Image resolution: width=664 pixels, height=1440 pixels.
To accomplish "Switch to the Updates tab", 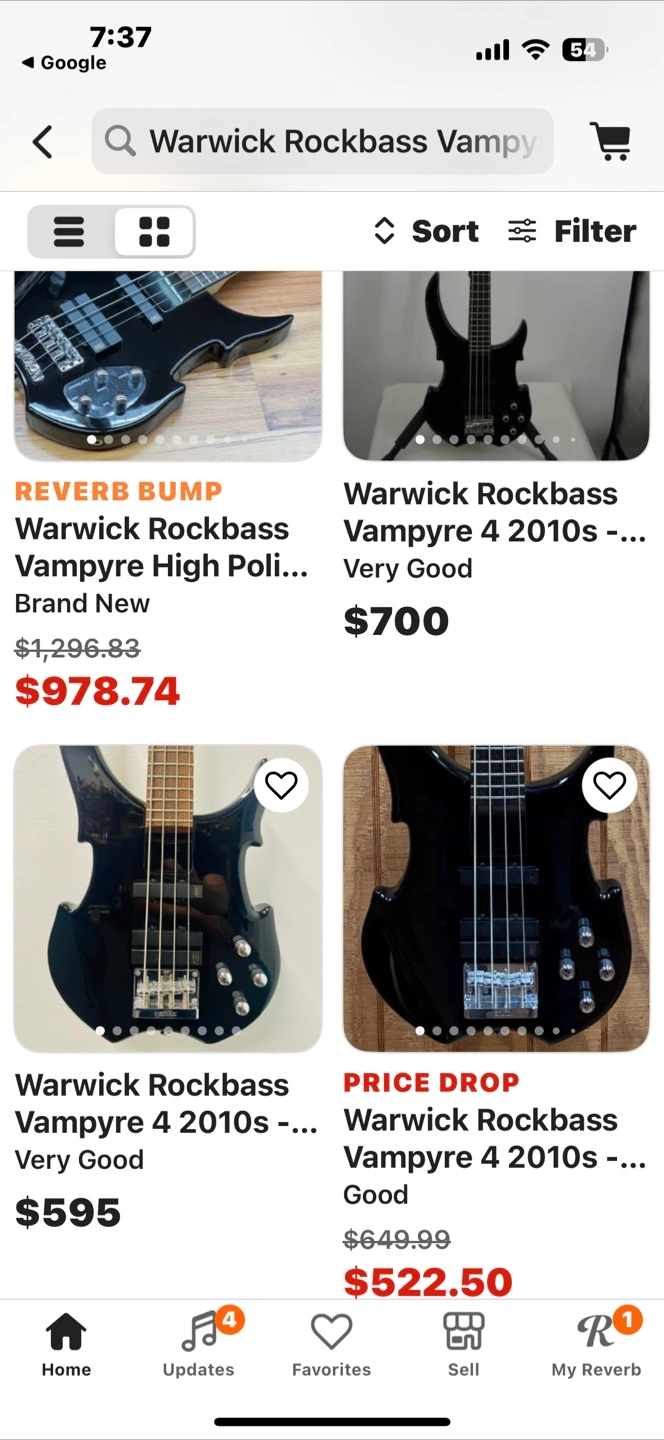I will (x=198, y=1345).
